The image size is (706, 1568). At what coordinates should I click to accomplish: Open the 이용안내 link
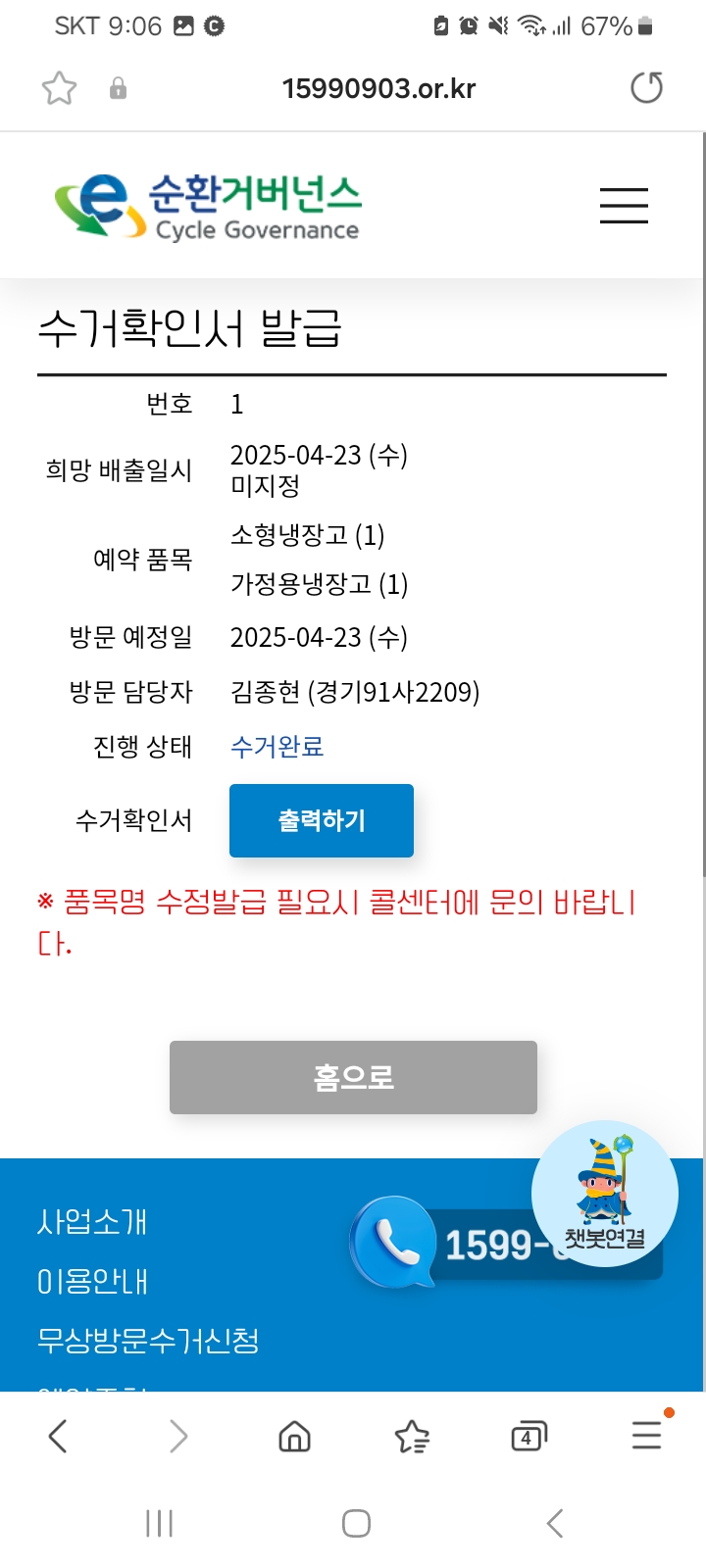[x=92, y=1281]
